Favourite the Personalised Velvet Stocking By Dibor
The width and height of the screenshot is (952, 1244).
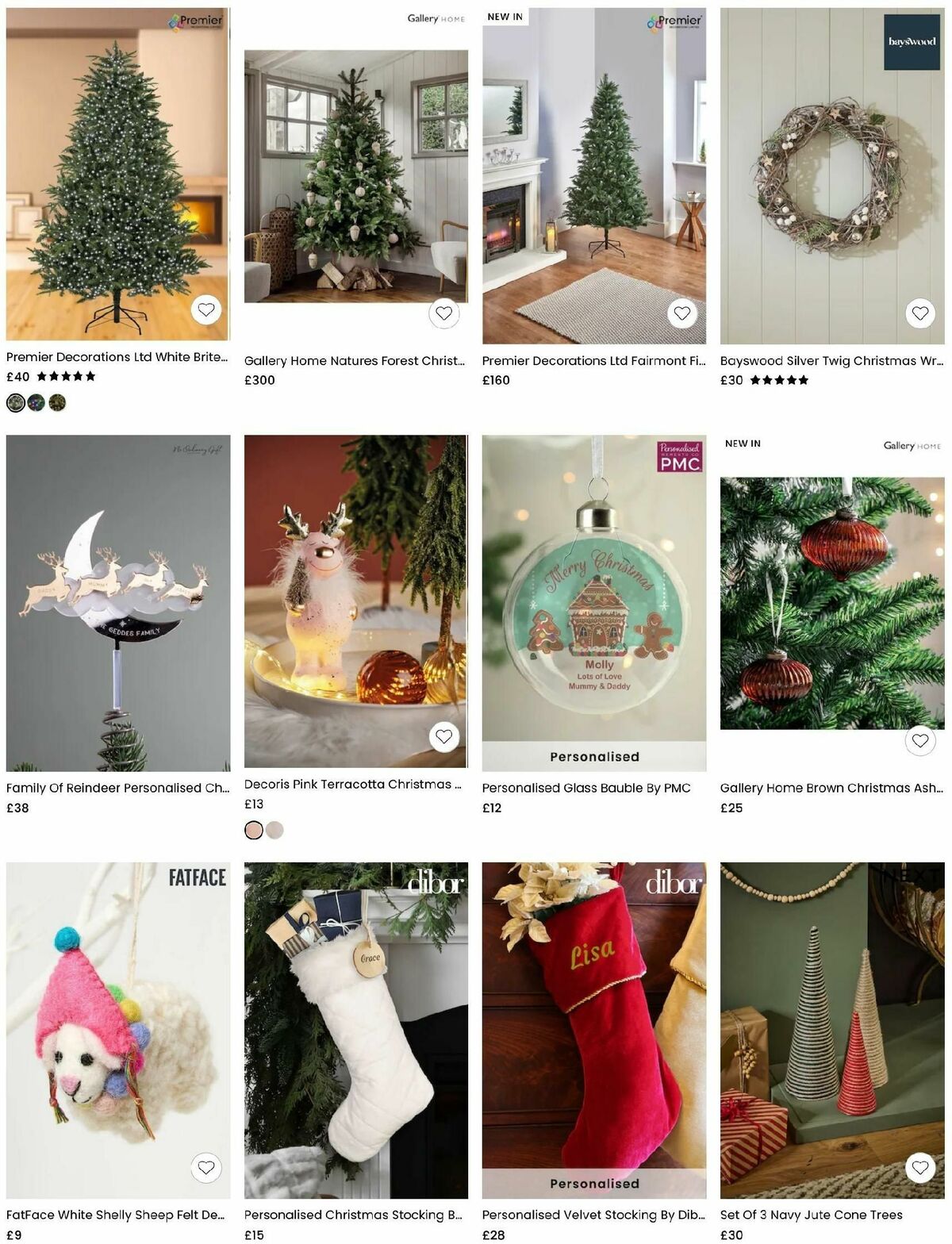point(682,1167)
